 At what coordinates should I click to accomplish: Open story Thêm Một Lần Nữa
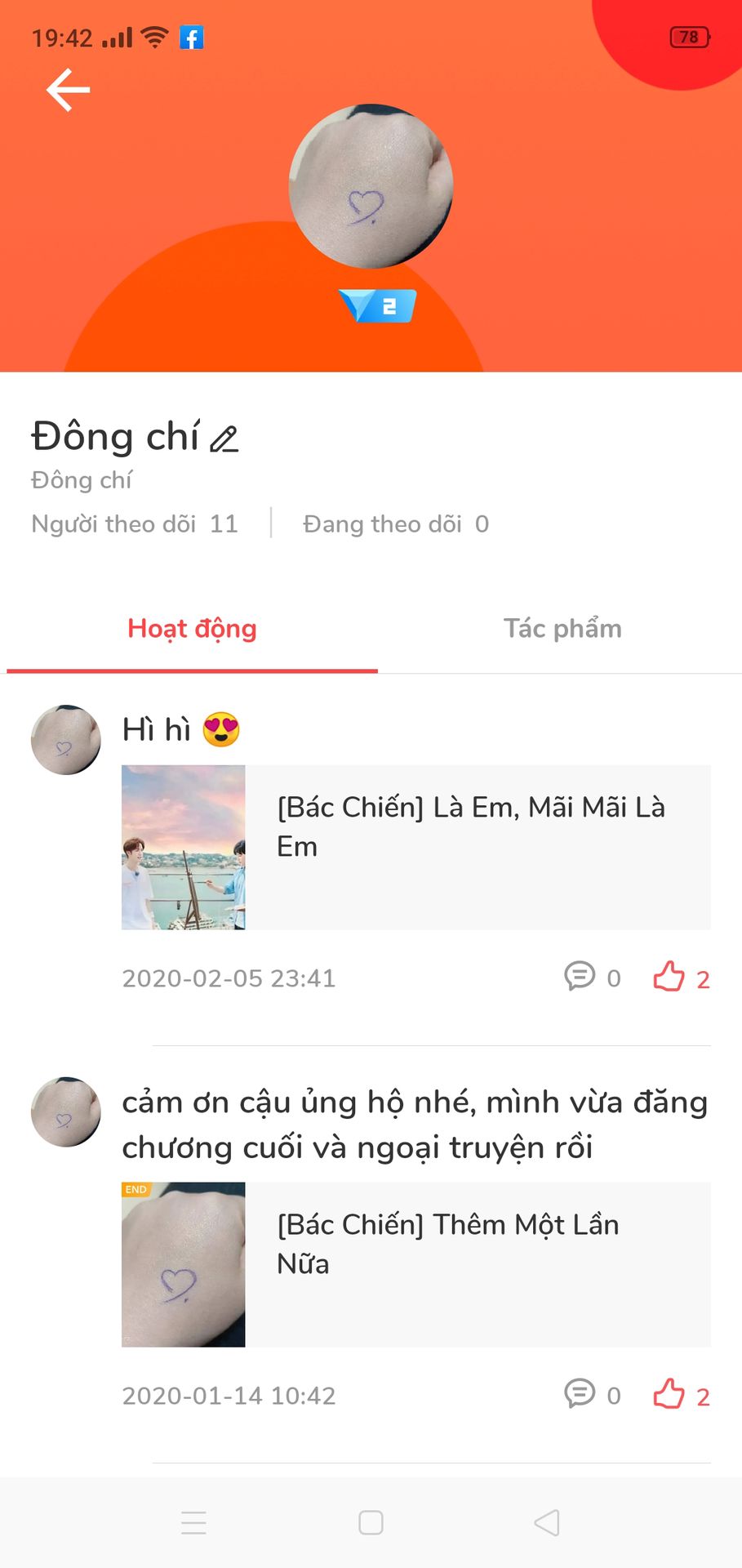[415, 1264]
